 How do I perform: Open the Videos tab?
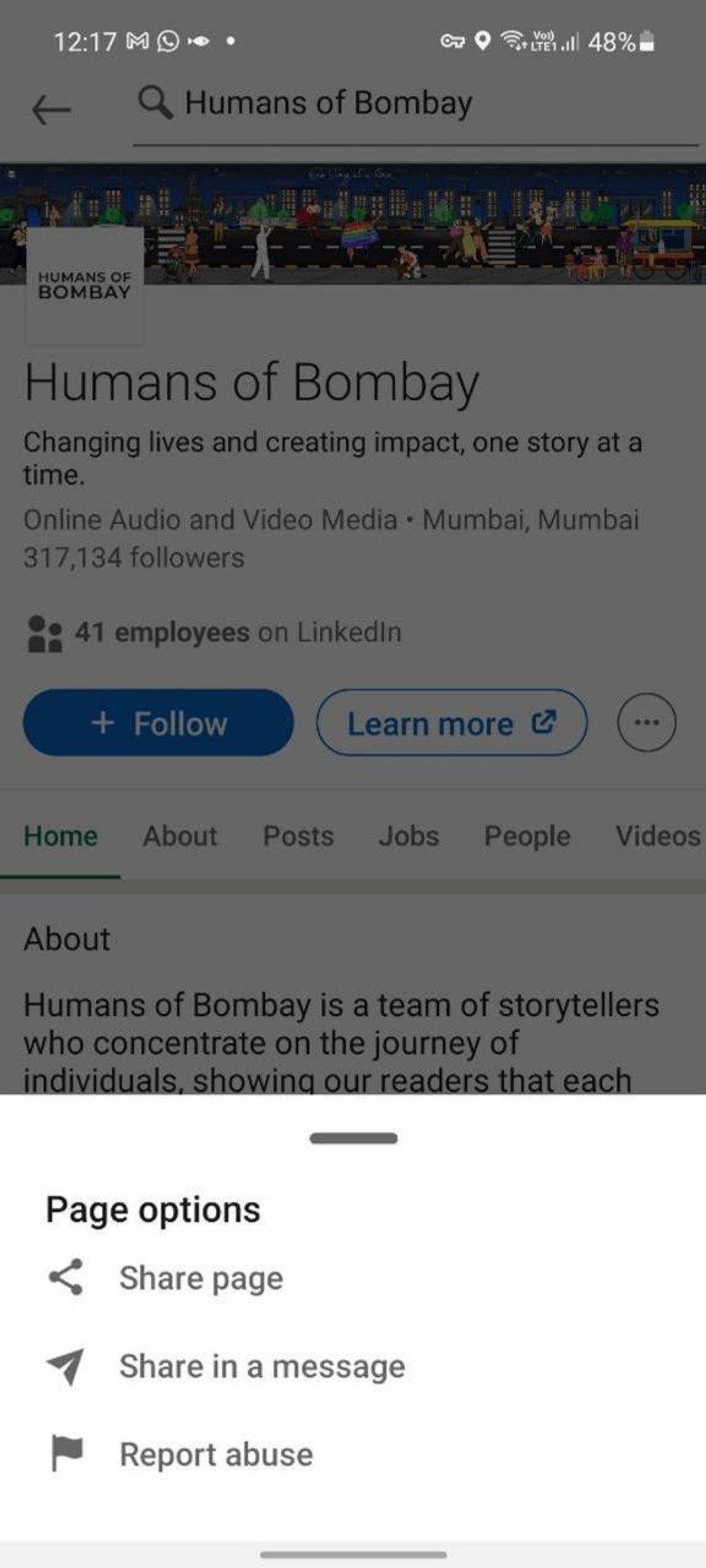pyautogui.click(x=659, y=836)
